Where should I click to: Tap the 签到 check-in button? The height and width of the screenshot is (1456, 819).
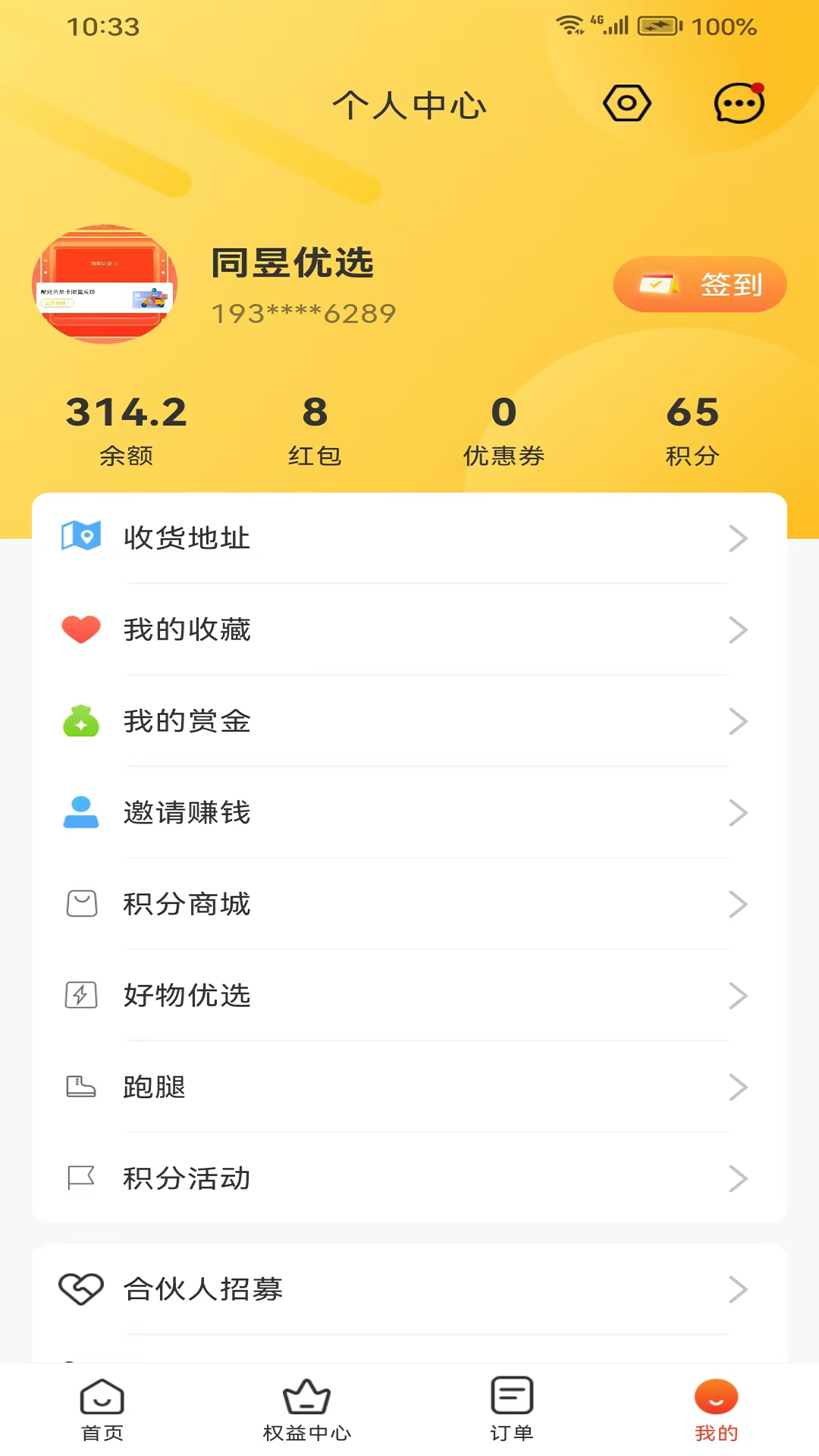coord(699,284)
